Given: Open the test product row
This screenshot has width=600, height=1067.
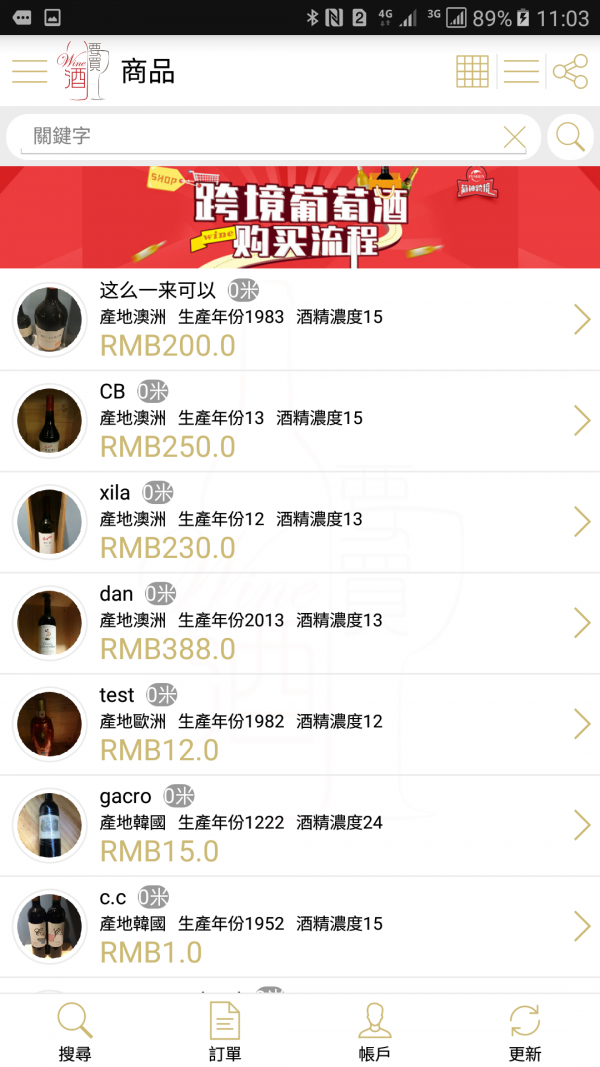Looking at the screenshot, I should [300, 724].
